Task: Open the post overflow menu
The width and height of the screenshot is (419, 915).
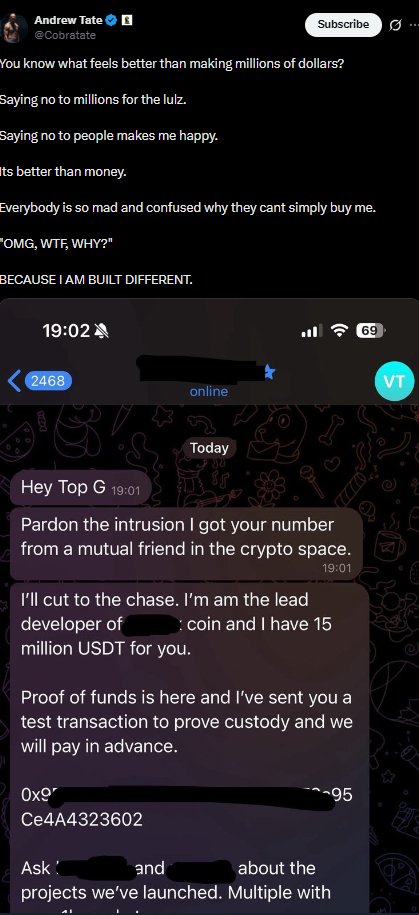Action: (x=414, y=25)
